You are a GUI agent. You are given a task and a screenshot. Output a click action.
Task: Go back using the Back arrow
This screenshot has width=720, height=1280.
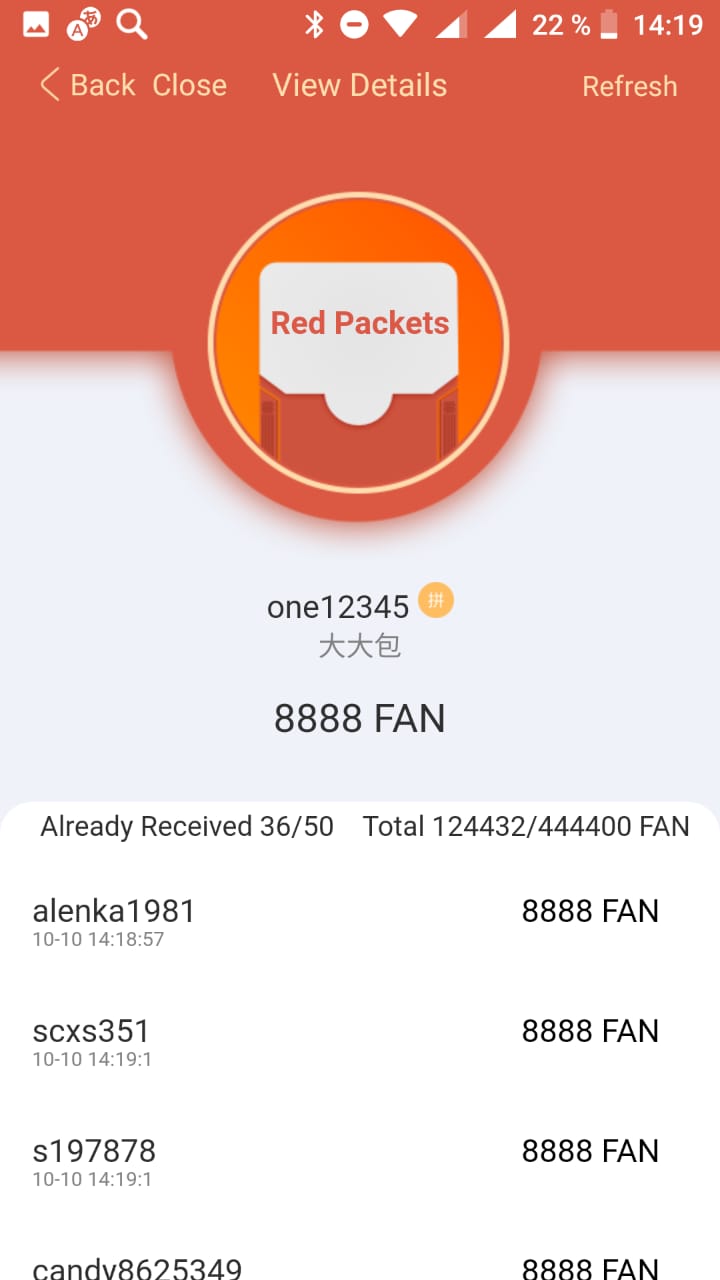pyautogui.click(x=50, y=85)
